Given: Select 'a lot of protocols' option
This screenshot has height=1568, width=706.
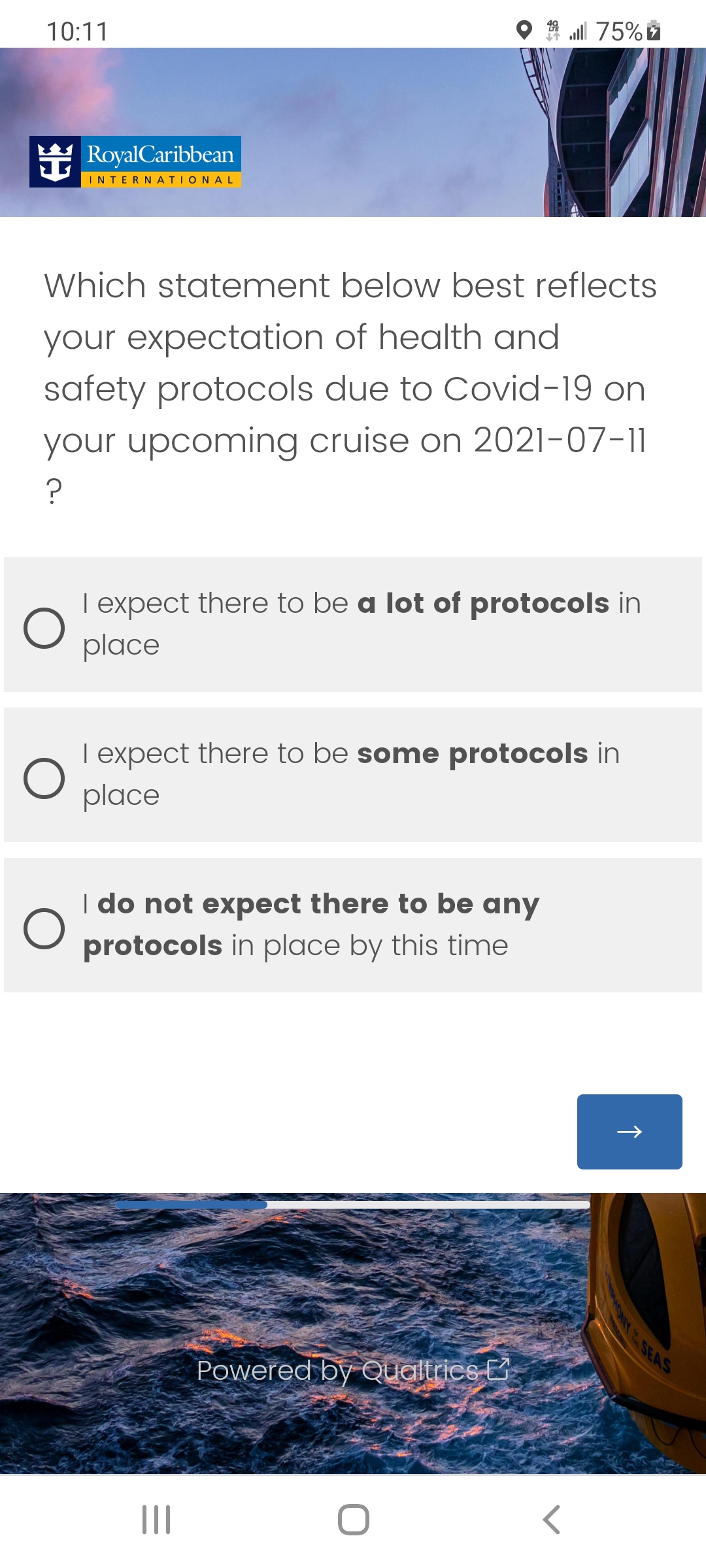Looking at the screenshot, I should click(353, 625).
